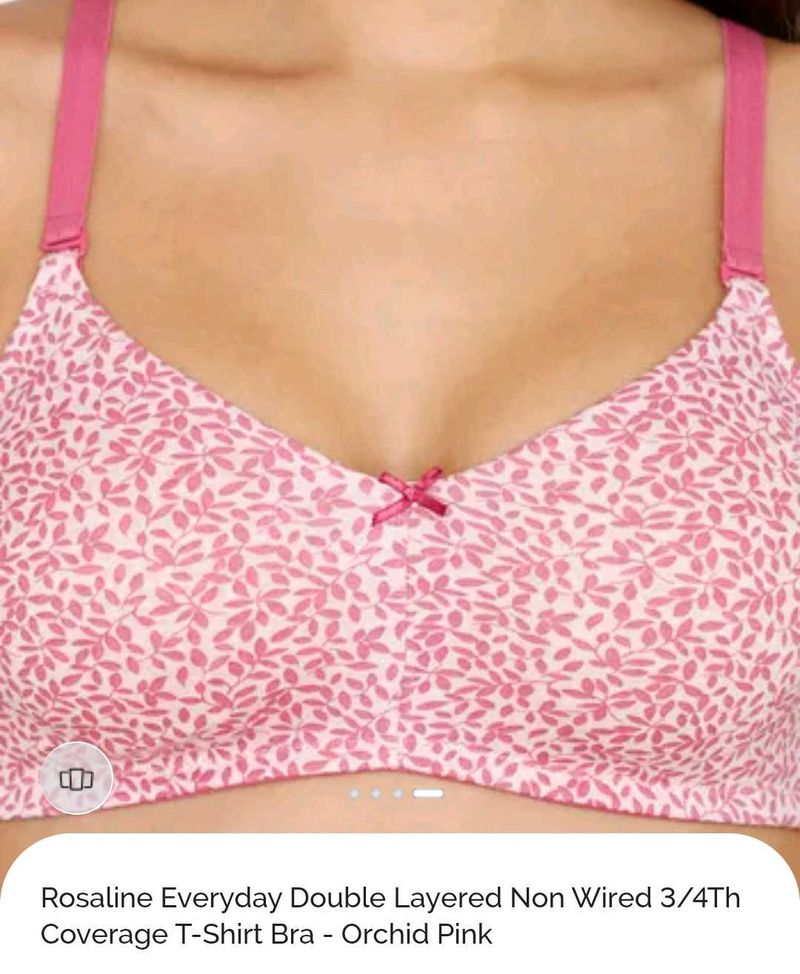The width and height of the screenshot is (800, 974).
Task: Open the view similar products icon
Action: 76,778
